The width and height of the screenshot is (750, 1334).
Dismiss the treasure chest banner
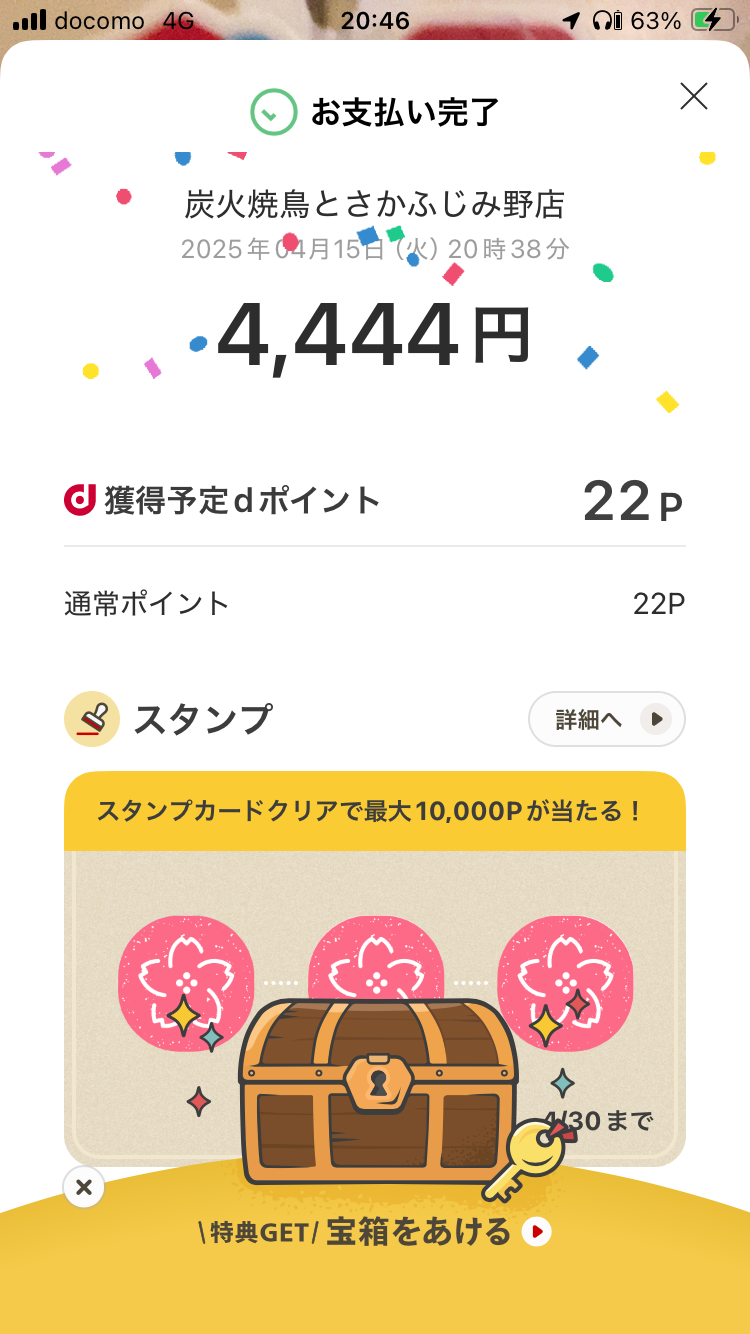click(x=84, y=1188)
